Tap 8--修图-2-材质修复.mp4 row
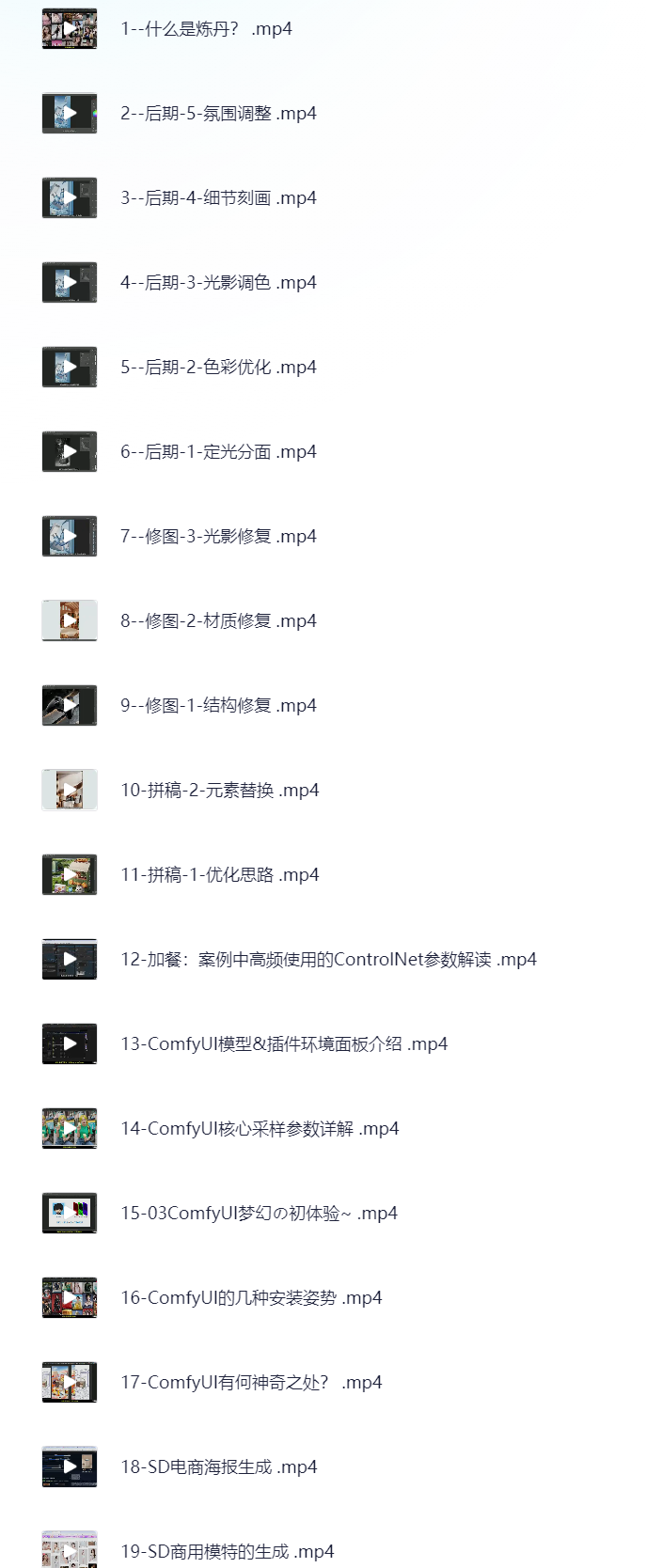646x1568 pixels. point(218,621)
